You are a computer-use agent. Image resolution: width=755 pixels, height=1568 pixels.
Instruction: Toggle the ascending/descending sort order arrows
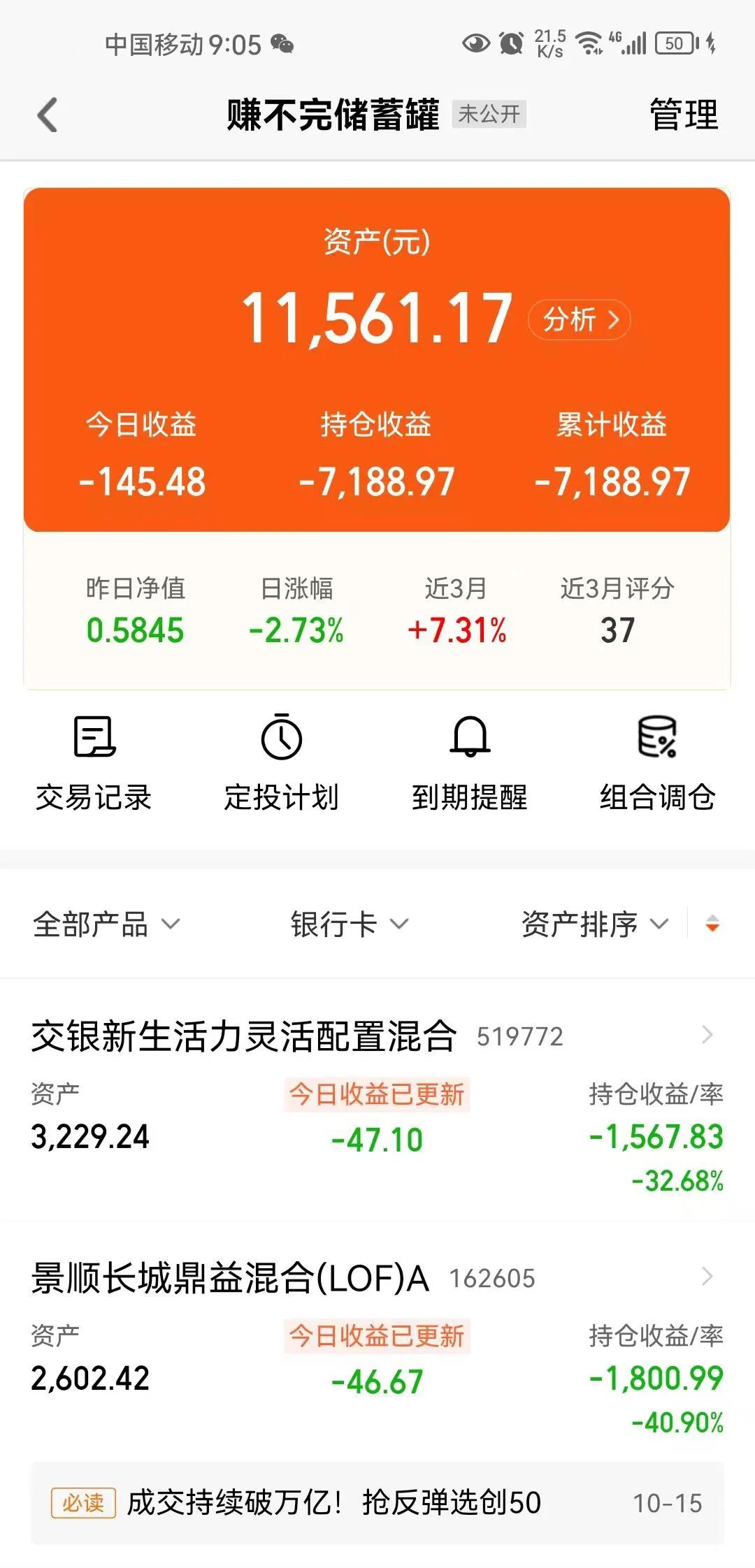point(712,924)
